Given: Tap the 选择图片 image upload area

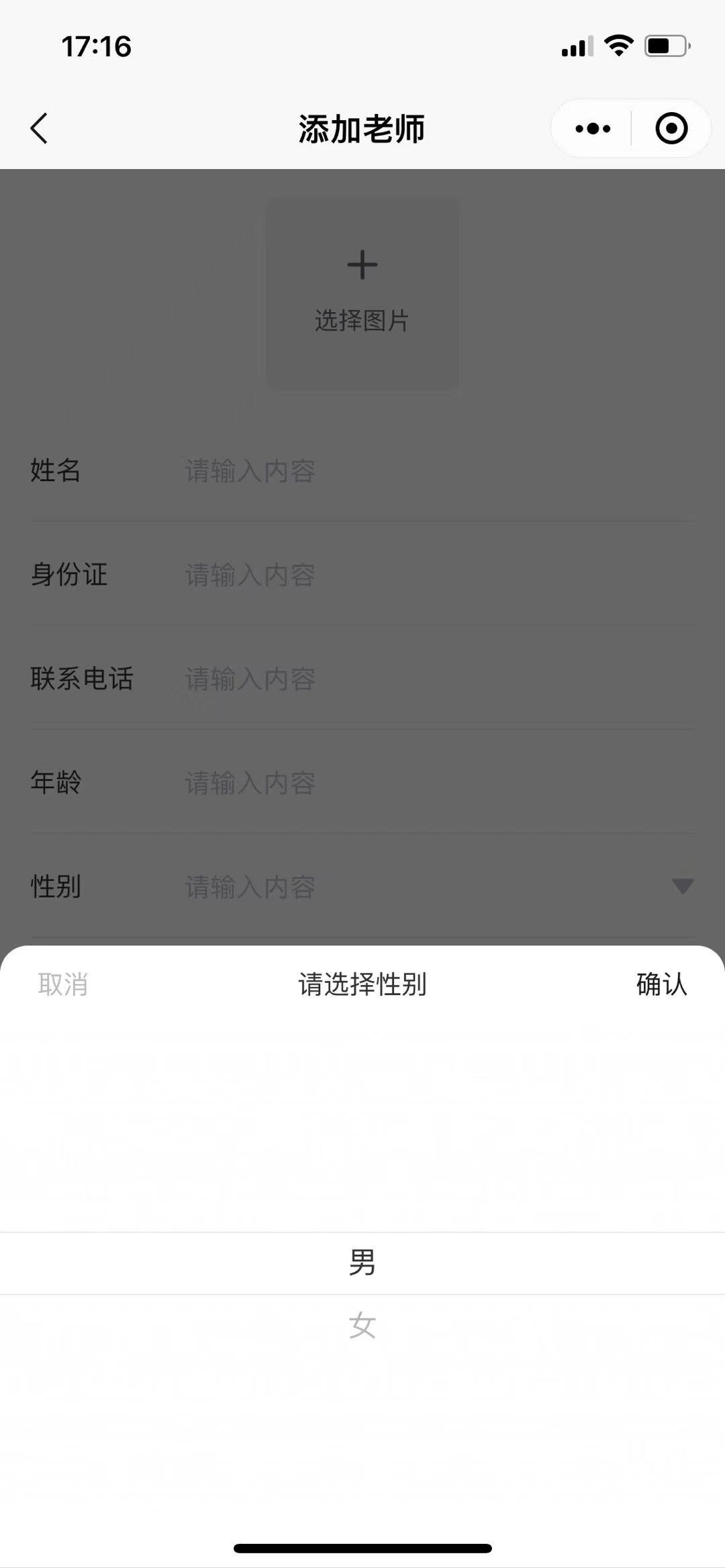Looking at the screenshot, I should (x=362, y=292).
